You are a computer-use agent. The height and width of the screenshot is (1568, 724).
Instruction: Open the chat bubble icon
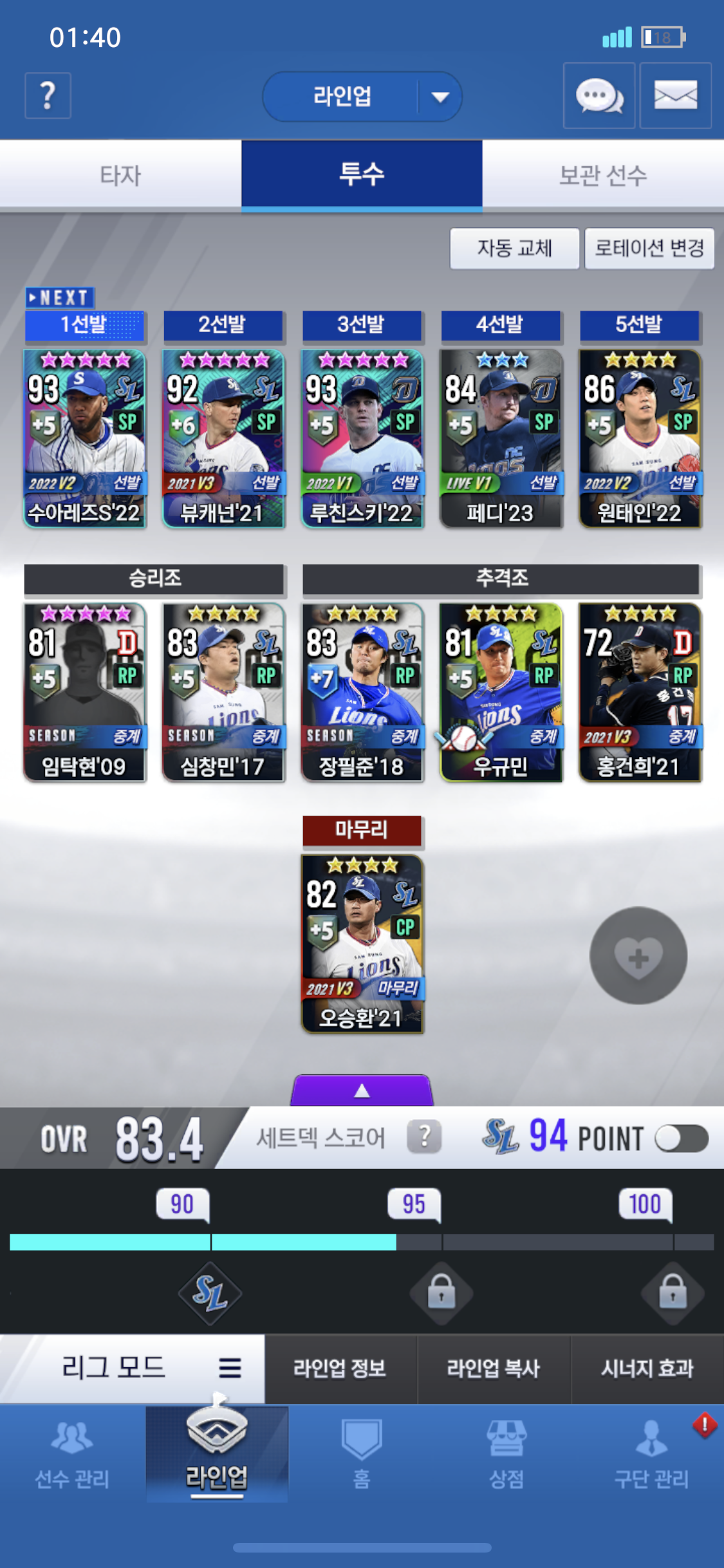[599, 96]
